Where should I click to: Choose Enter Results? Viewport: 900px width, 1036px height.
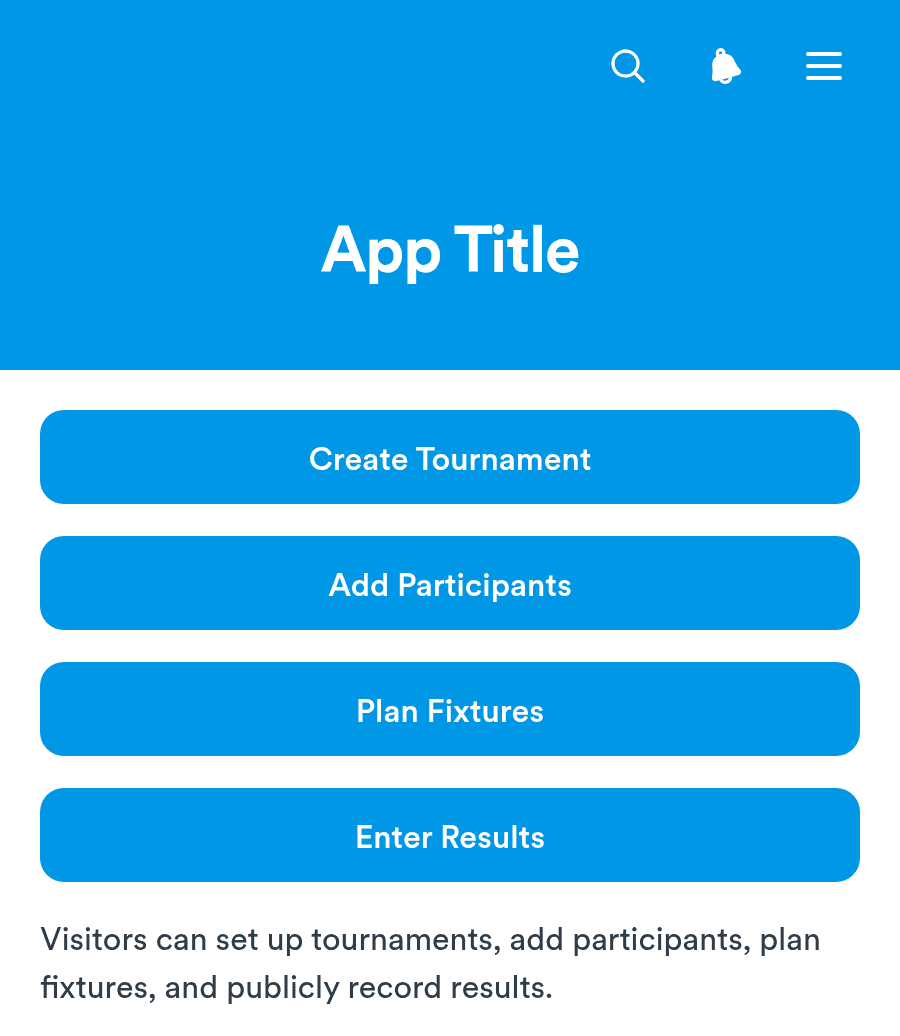point(450,835)
